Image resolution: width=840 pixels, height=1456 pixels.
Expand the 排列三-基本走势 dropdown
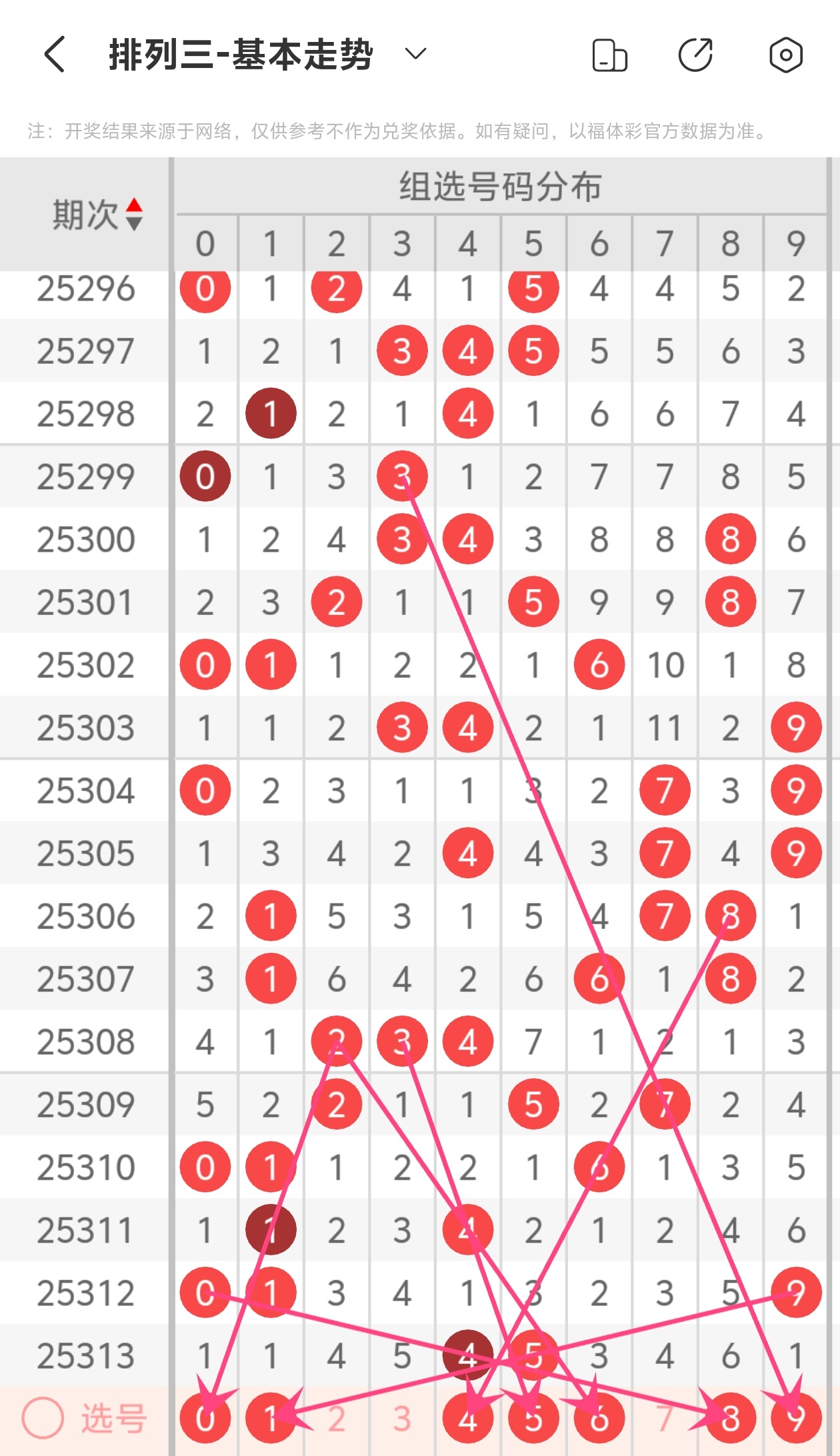pyautogui.click(x=415, y=54)
